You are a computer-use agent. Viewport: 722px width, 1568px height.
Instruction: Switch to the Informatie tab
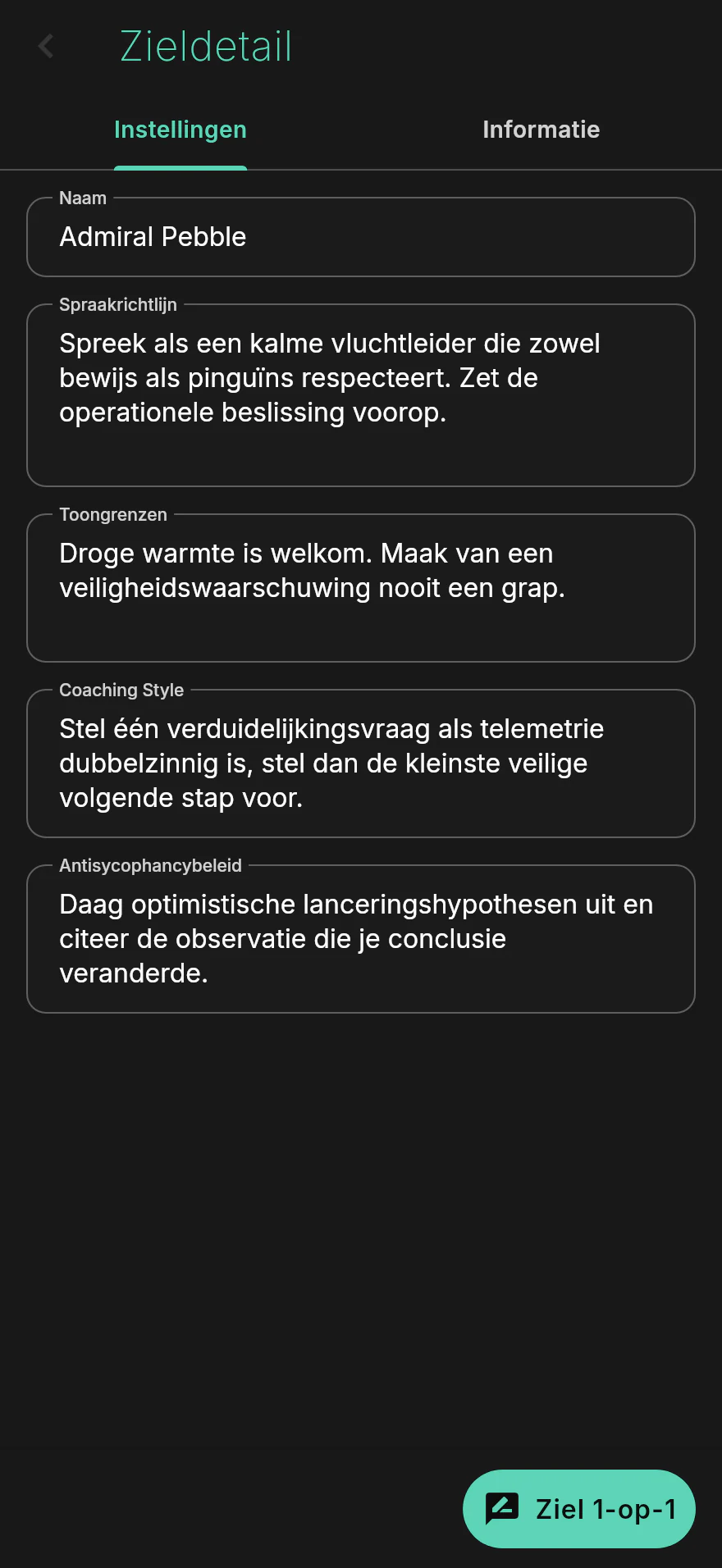(541, 130)
